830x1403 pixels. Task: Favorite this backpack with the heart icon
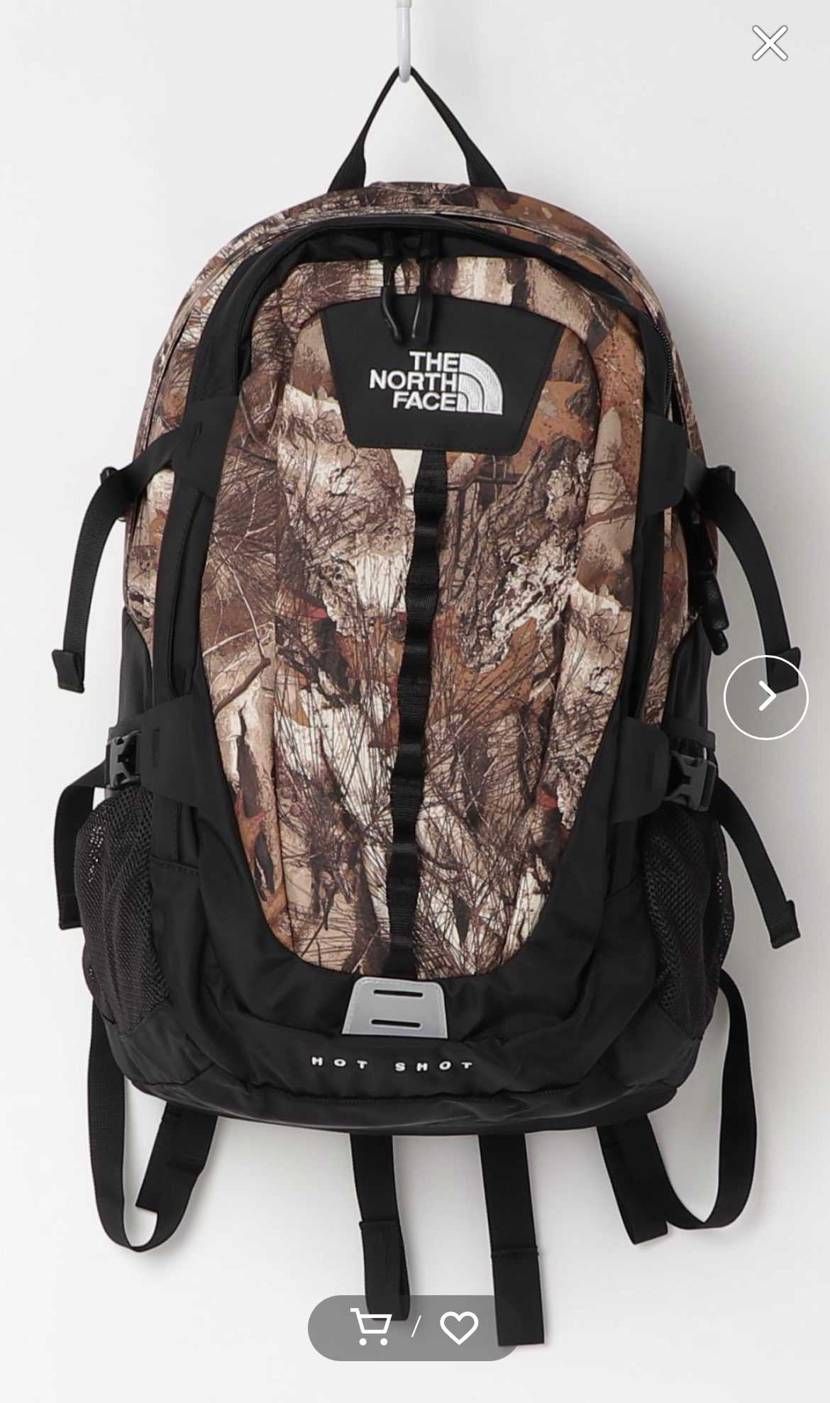(x=459, y=1327)
